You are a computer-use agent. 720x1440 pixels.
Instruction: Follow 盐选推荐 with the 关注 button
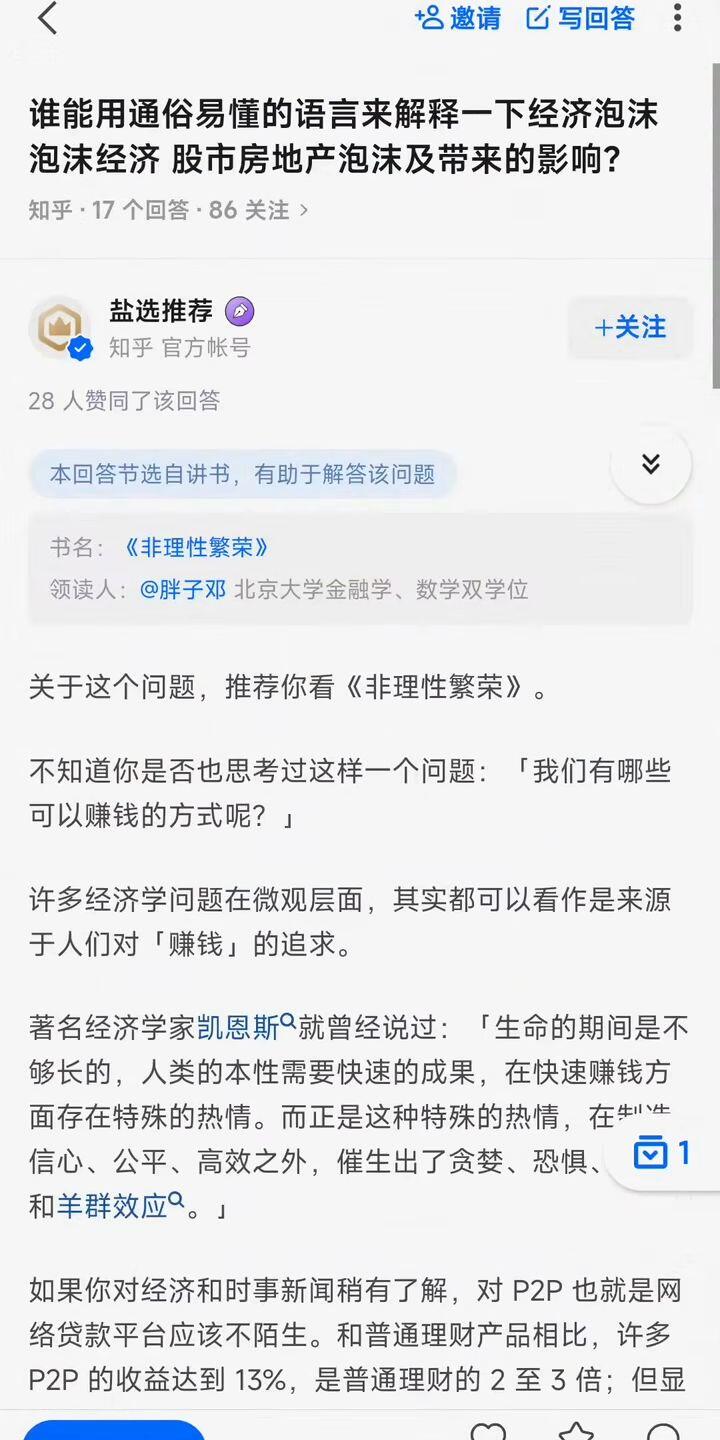click(630, 327)
